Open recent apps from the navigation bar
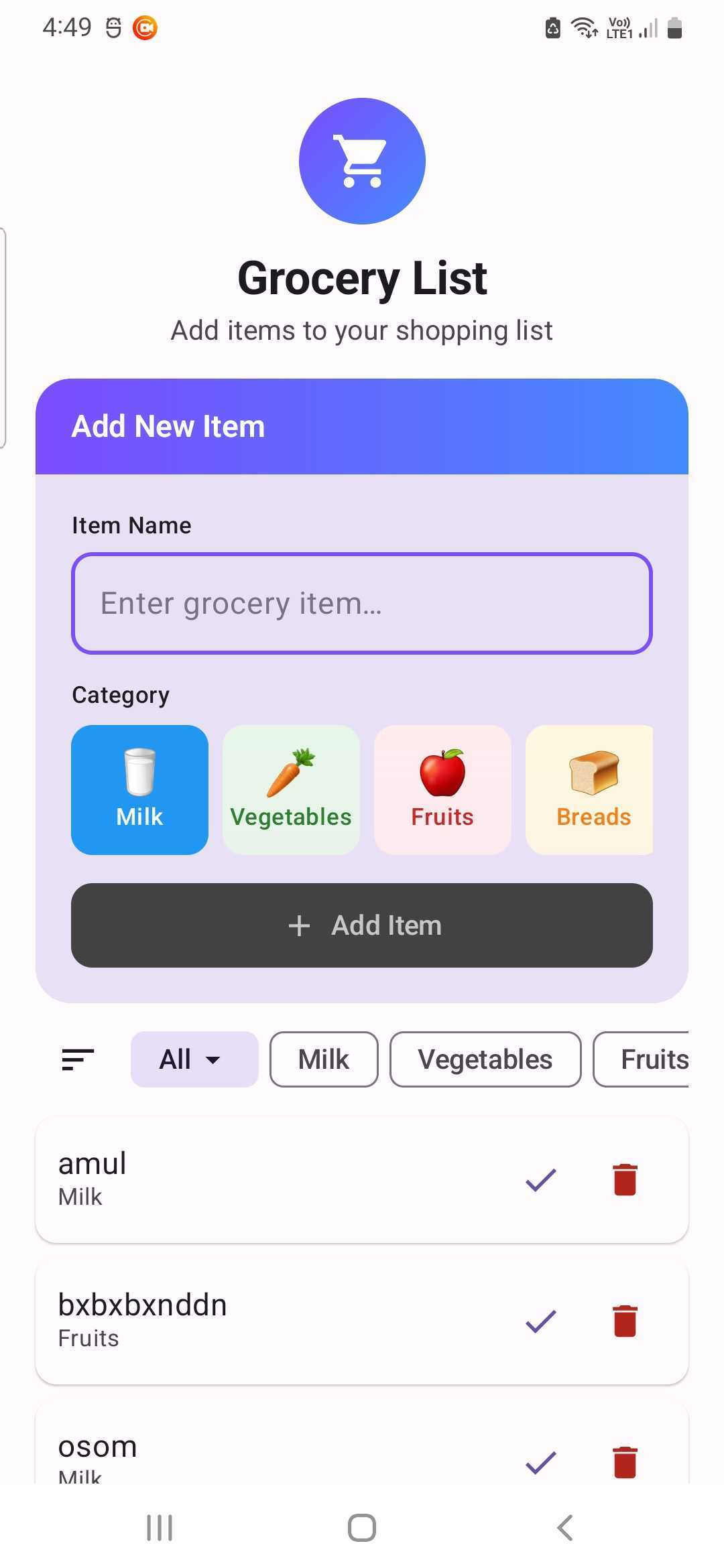The height and width of the screenshot is (1568, 724). coord(160,1528)
